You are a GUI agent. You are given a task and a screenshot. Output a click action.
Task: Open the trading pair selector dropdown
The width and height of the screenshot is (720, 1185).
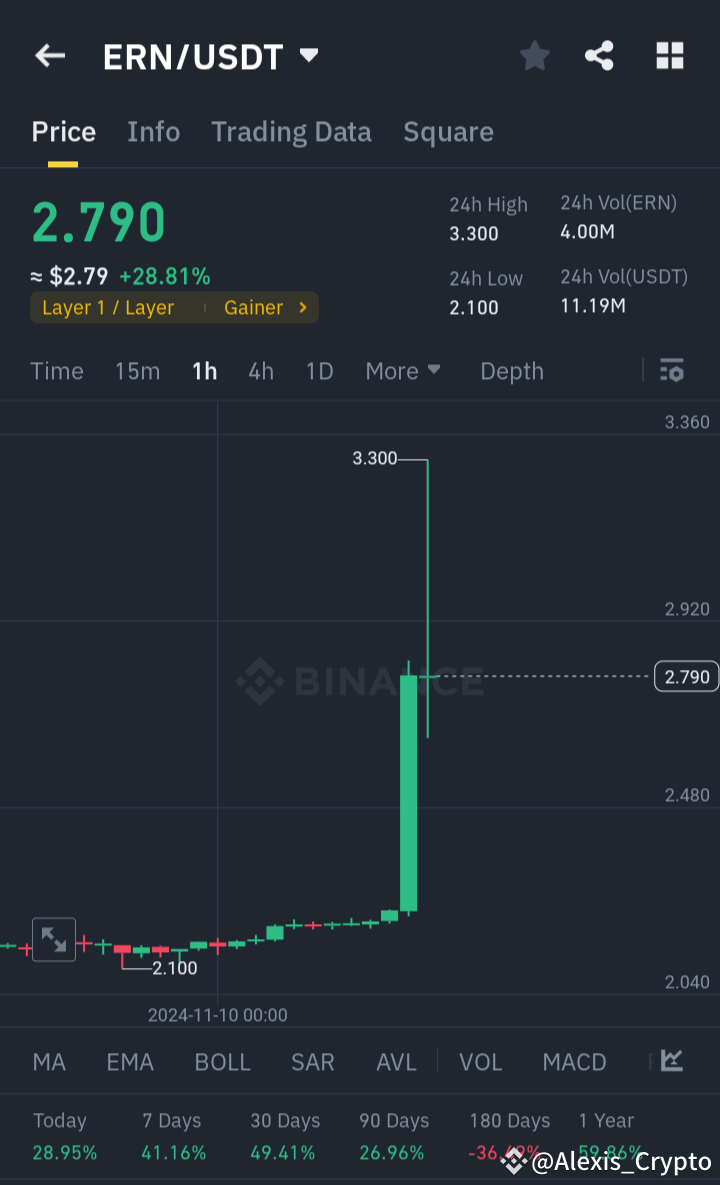coord(308,56)
